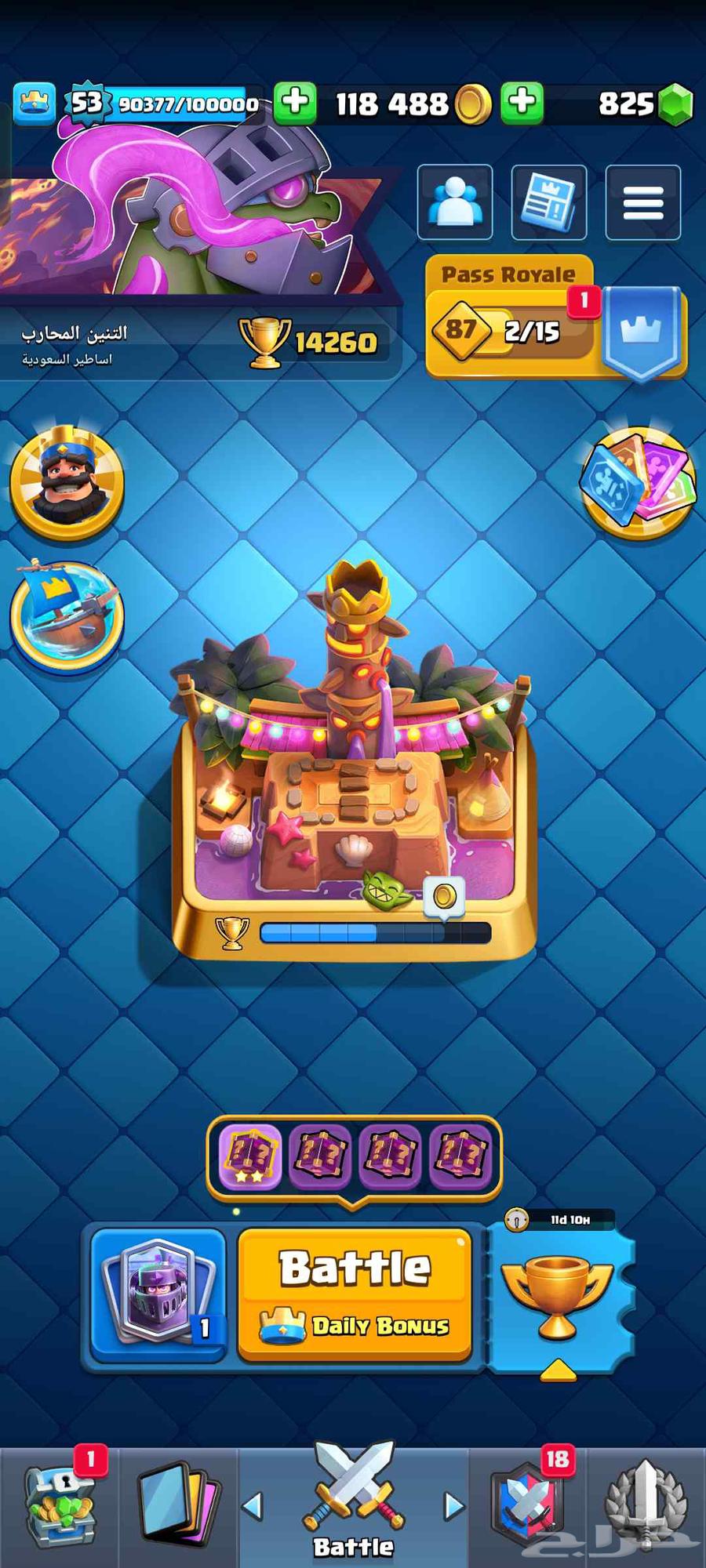Viewport: 706px width, 1568px height.
Task: Start a match with the Battle button
Action: [x=355, y=1294]
